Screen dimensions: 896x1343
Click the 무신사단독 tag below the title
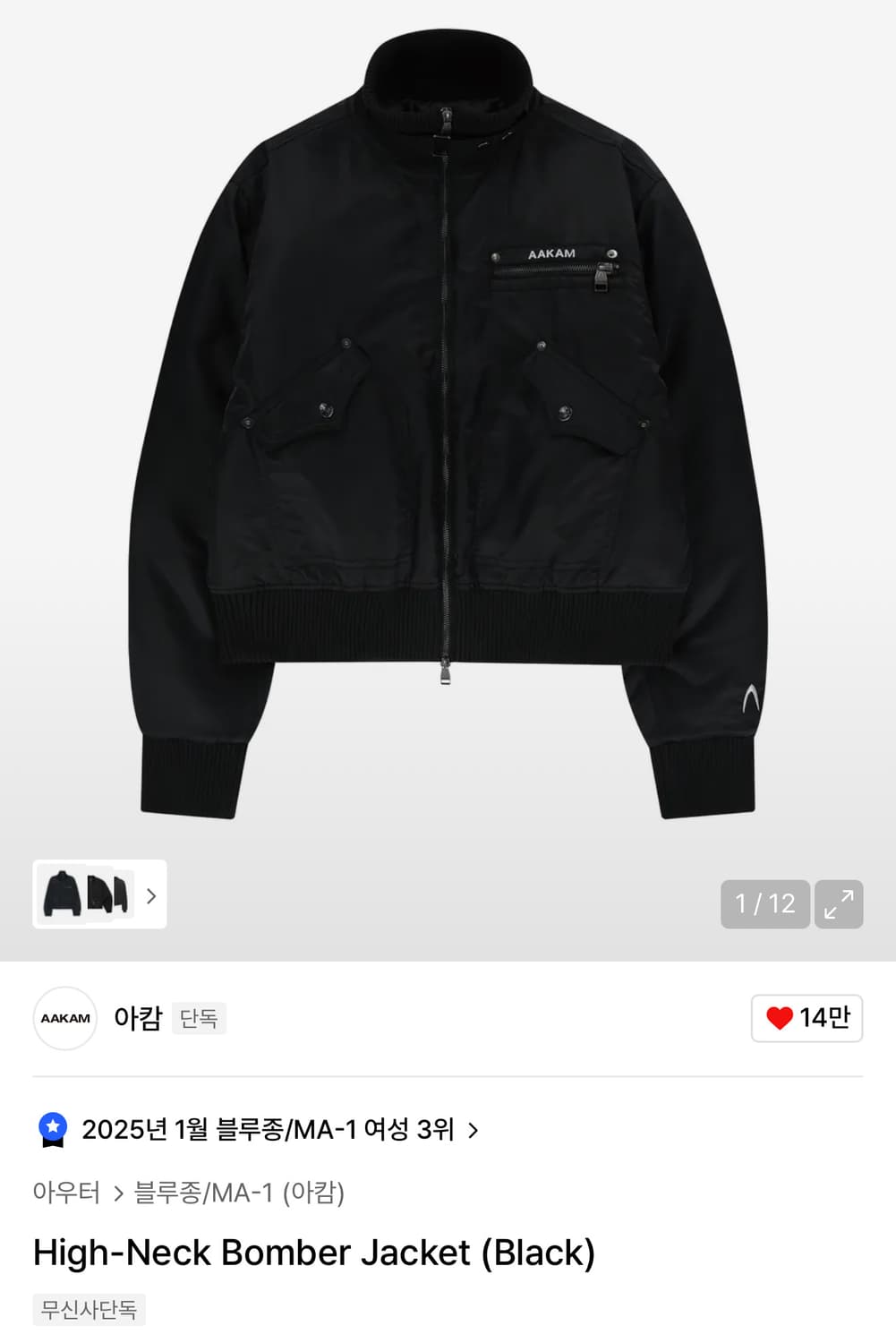[x=88, y=1310]
